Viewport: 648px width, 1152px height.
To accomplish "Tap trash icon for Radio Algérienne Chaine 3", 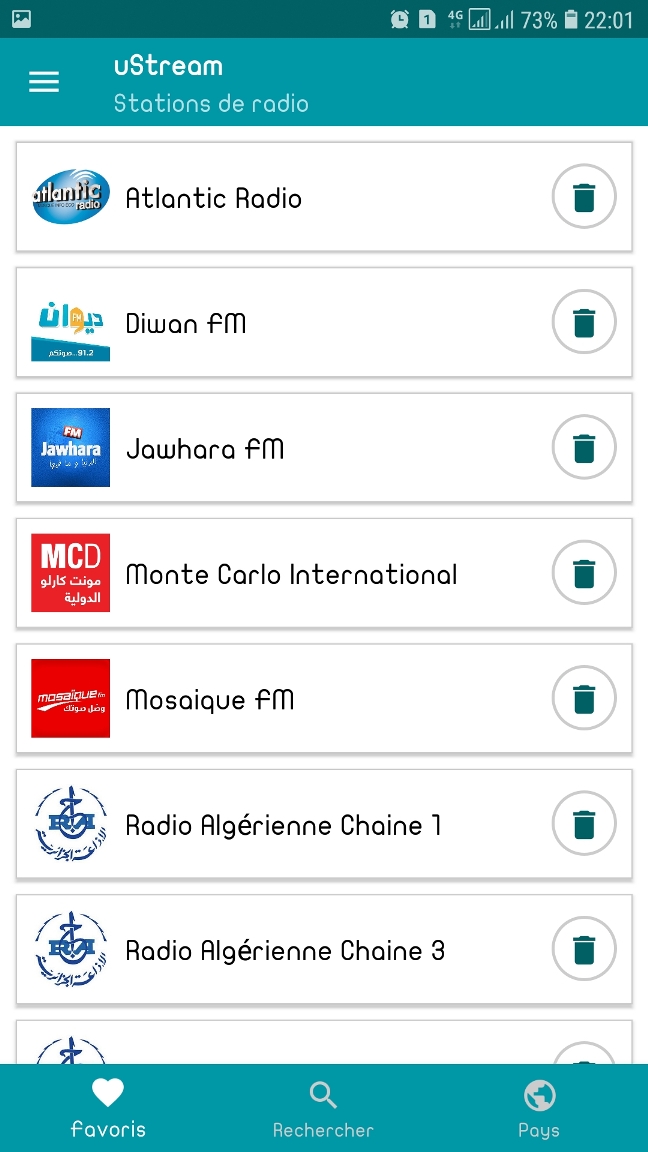I will [584, 949].
